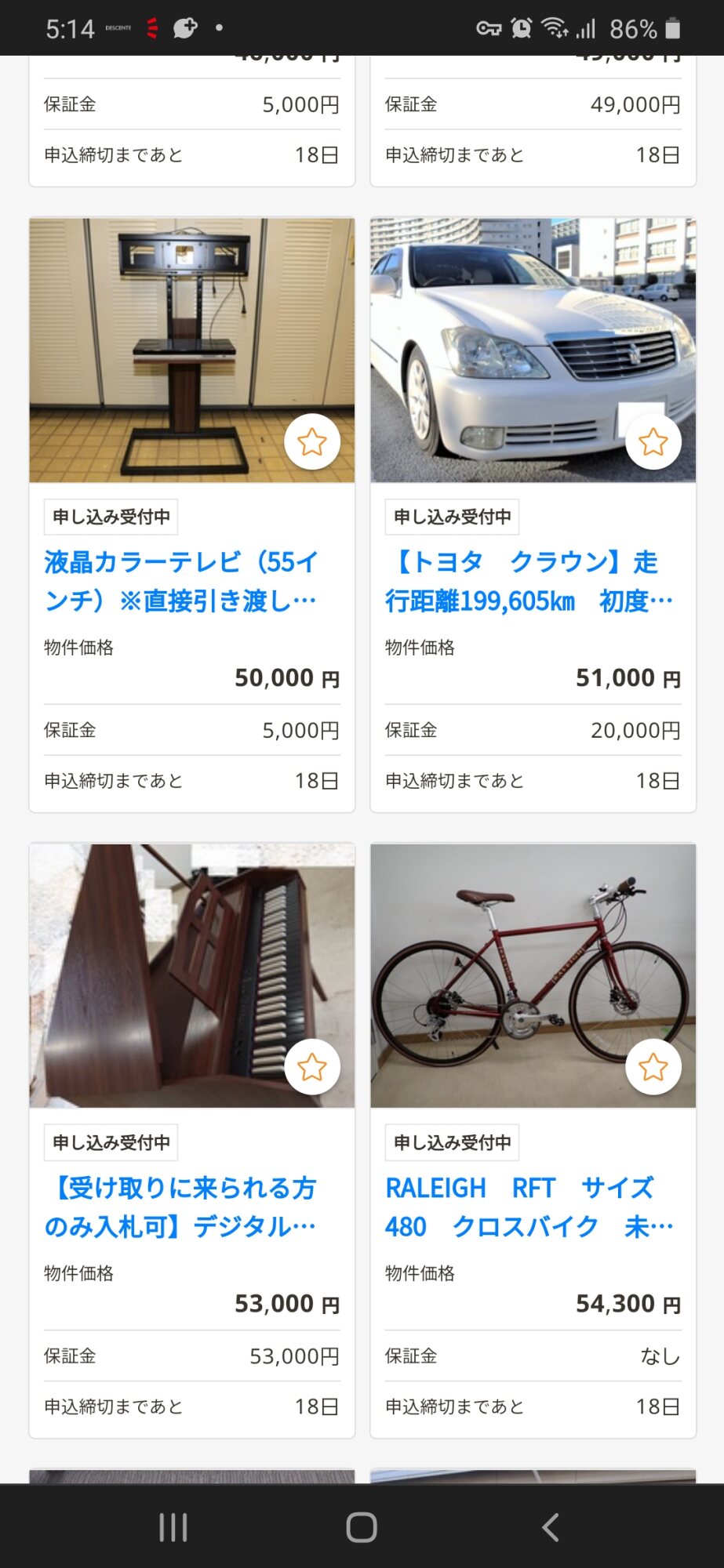Favorite the Toyota Crown listing

tap(653, 442)
